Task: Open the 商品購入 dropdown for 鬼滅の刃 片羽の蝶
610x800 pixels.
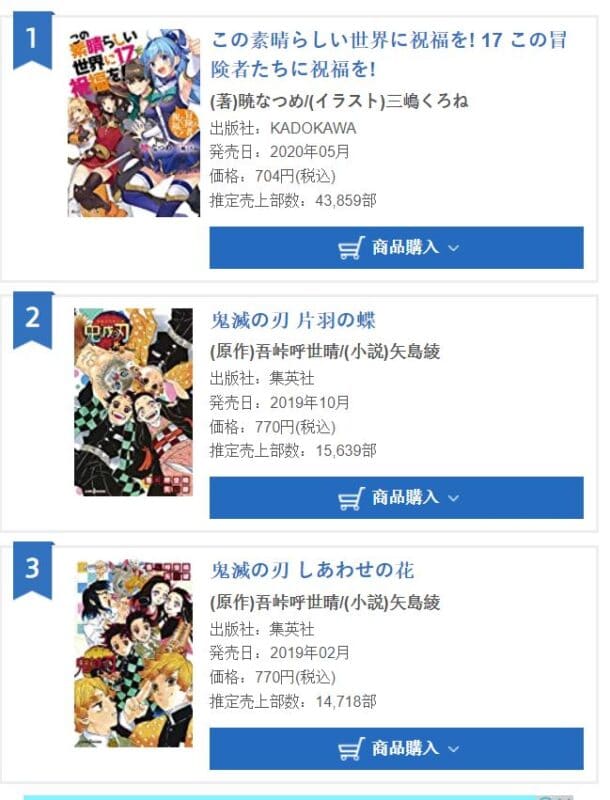Action: pos(396,498)
